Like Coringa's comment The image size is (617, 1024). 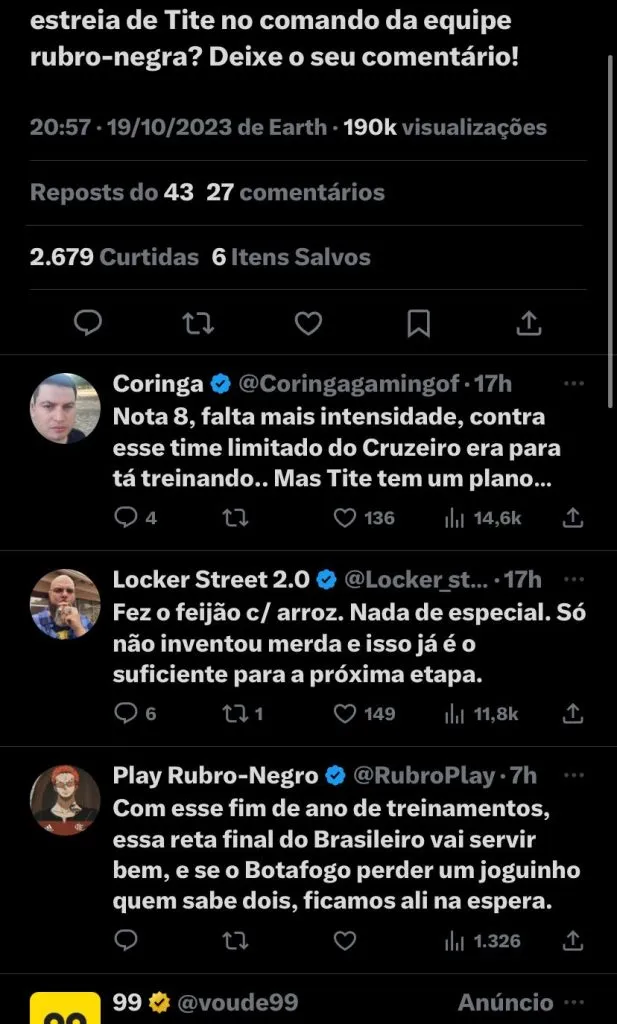pos(345,518)
